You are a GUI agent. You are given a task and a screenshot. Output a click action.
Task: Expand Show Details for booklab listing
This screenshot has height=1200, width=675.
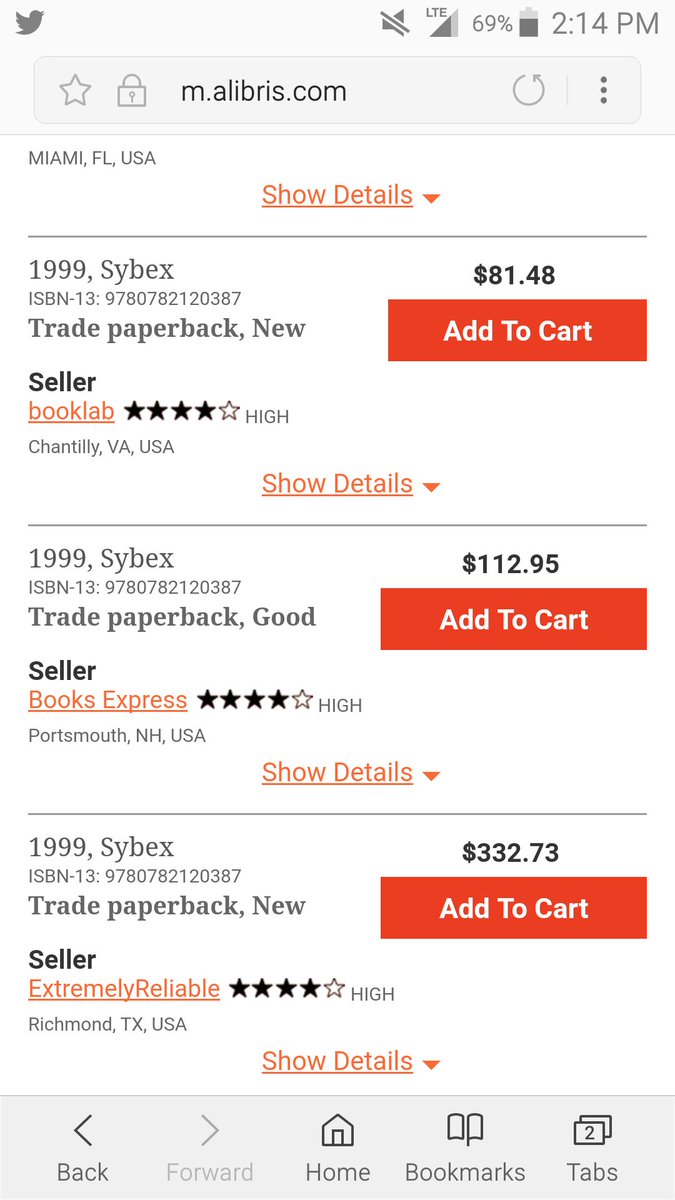pos(351,484)
